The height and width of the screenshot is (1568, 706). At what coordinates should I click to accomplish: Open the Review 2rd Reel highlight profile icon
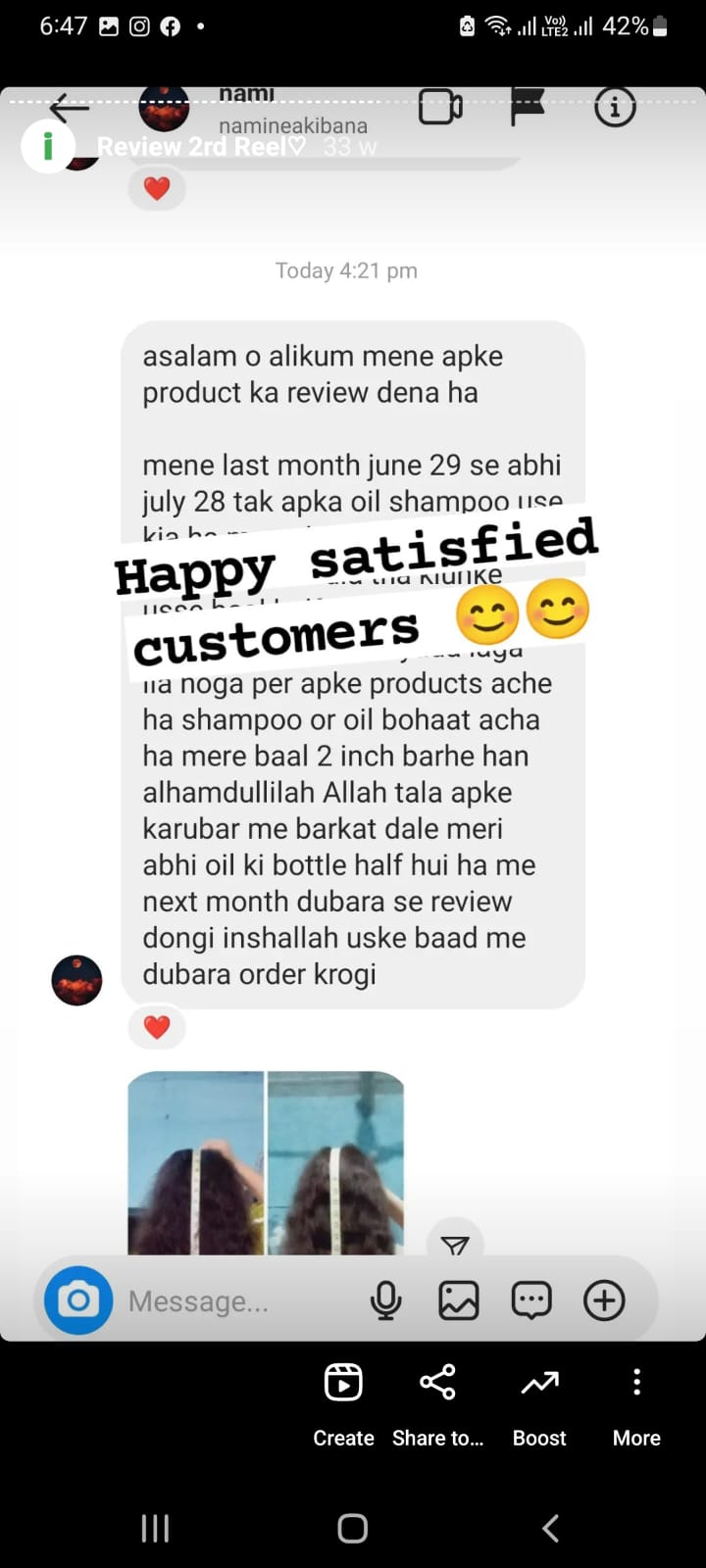pyautogui.click(x=47, y=146)
